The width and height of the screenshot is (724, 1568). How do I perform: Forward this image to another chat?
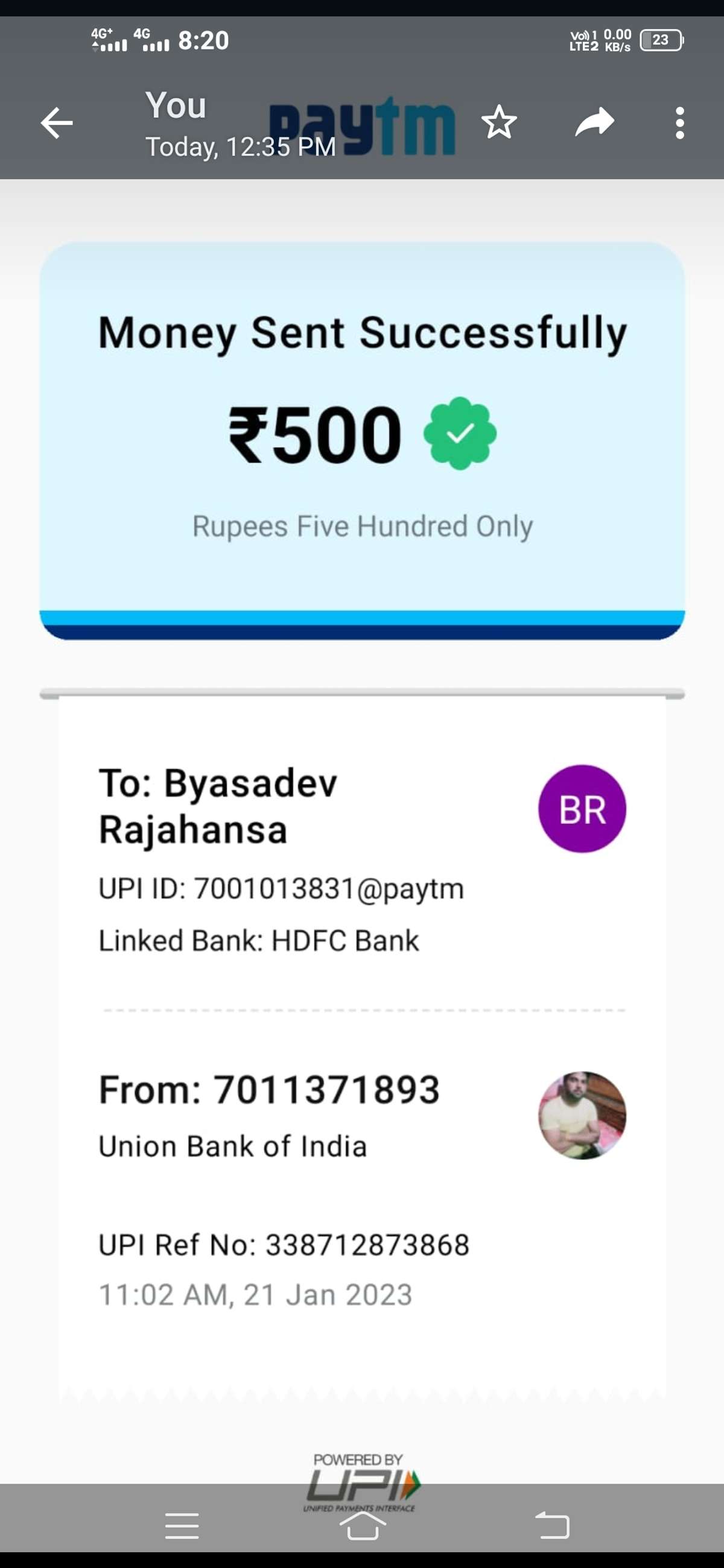click(x=594, y=123)
